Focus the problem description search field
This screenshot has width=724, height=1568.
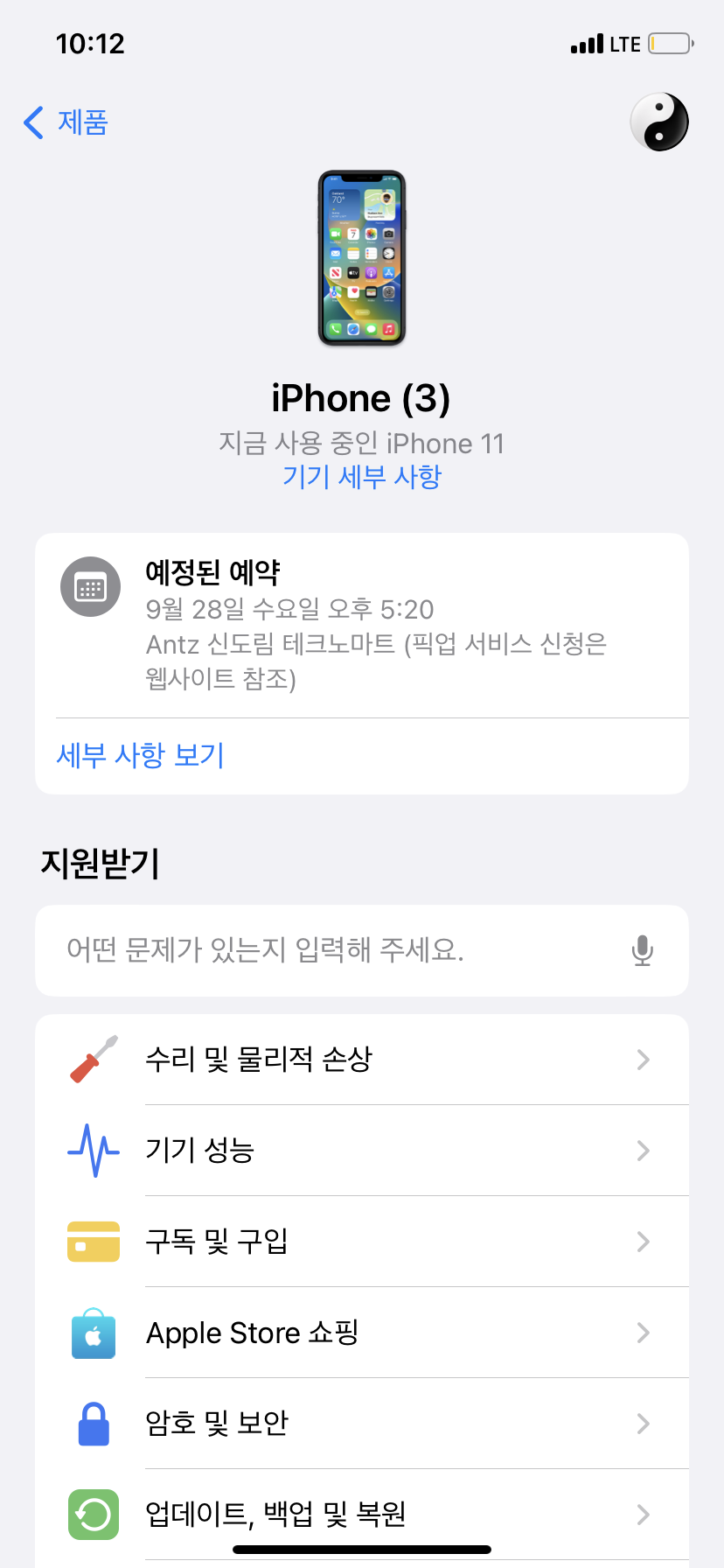pos(332,950)
